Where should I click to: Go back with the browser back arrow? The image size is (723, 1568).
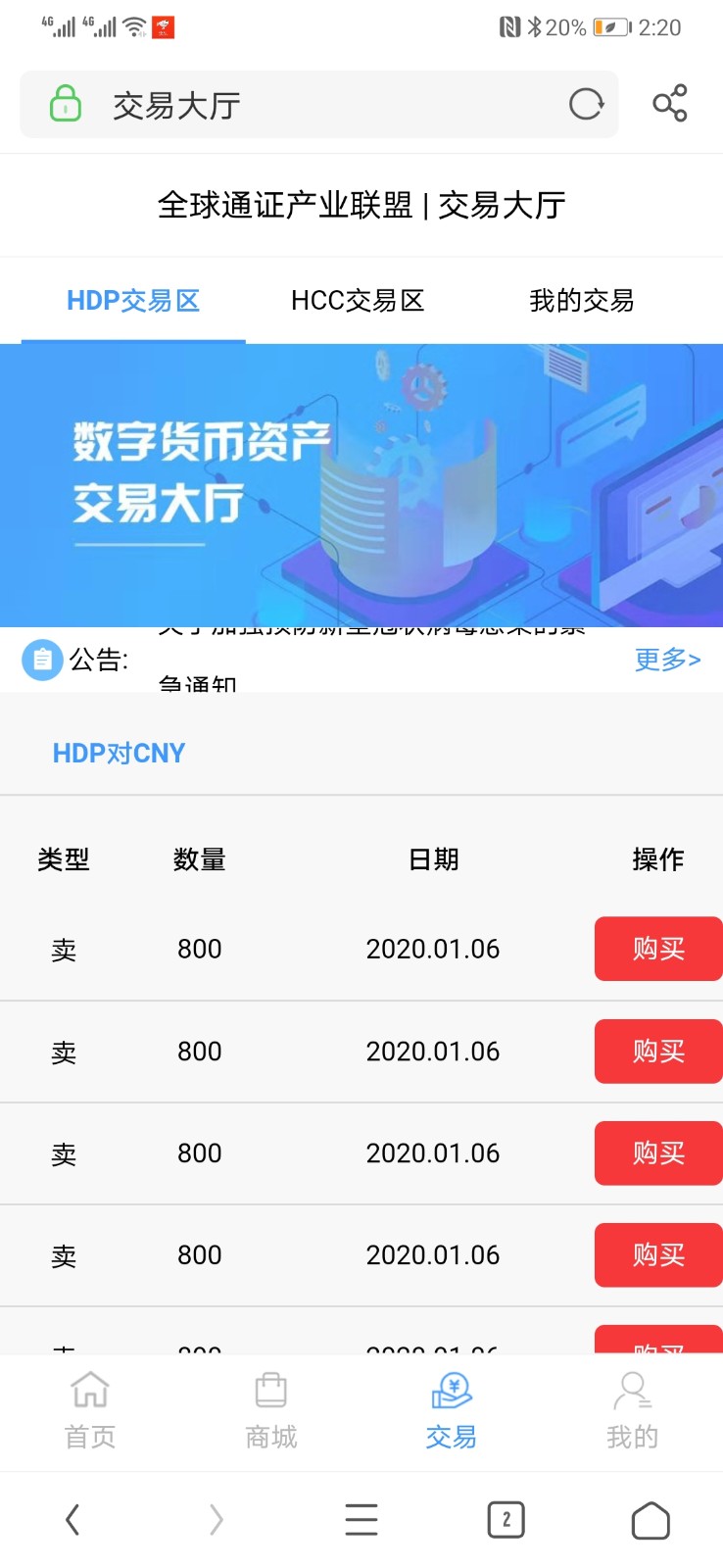[72, 1520]
